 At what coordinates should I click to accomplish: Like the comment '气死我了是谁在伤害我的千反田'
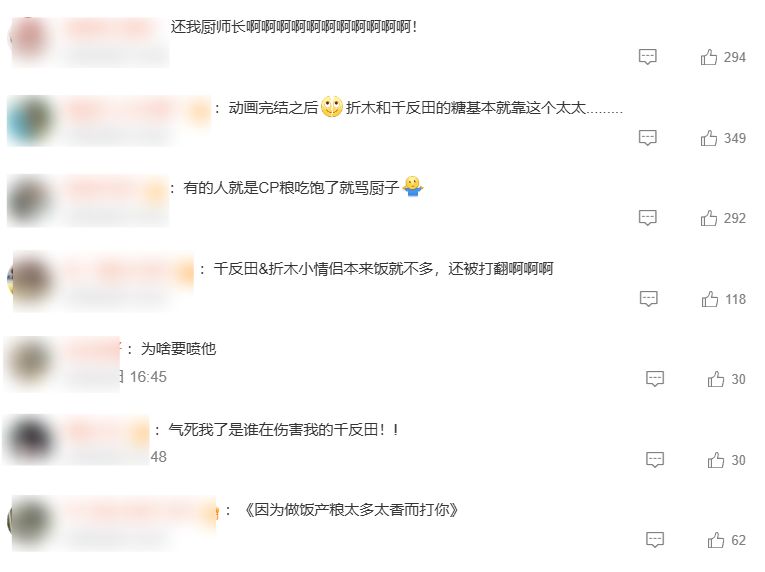716,460
